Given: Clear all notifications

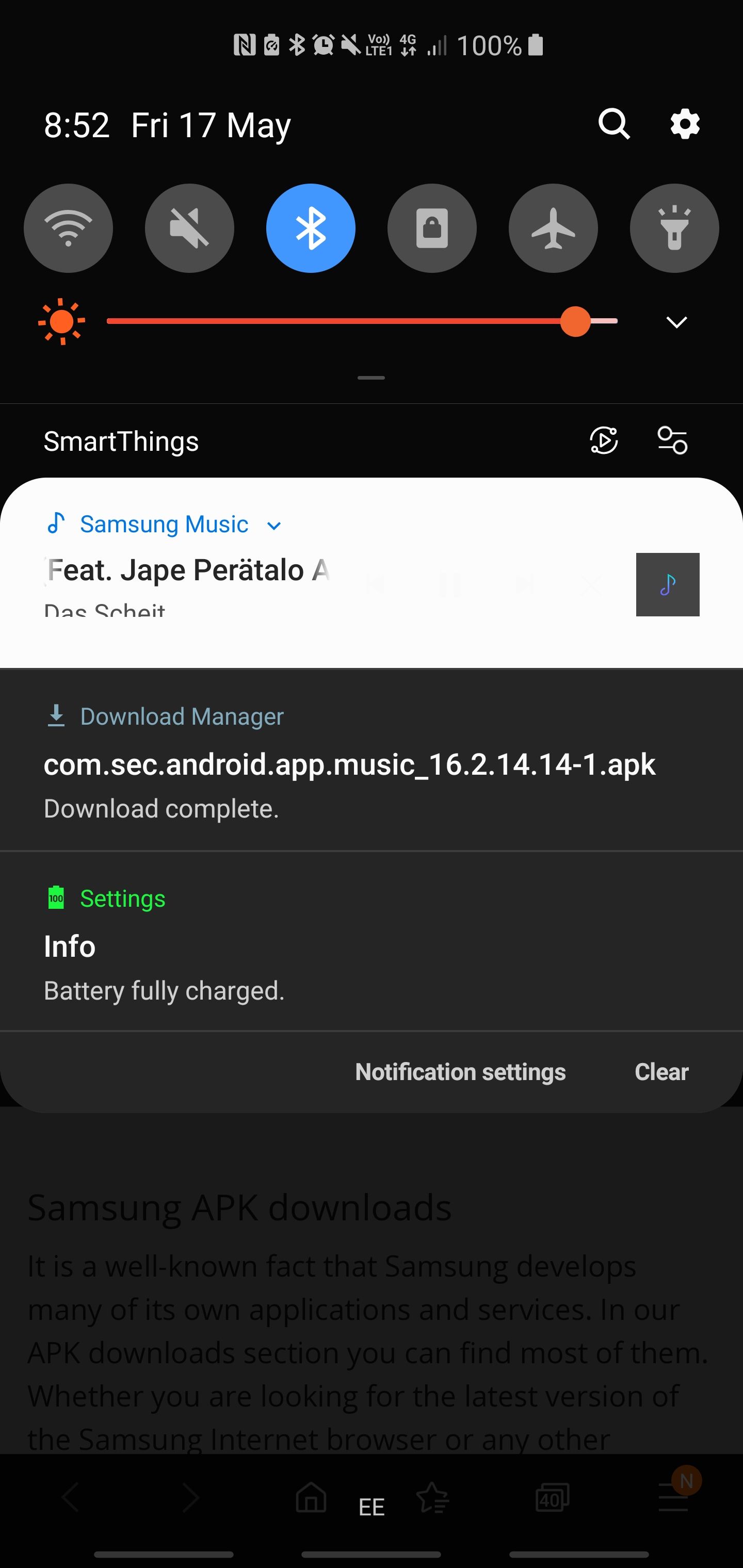Looking at the screenshot, I should (x=661, y=1072).
